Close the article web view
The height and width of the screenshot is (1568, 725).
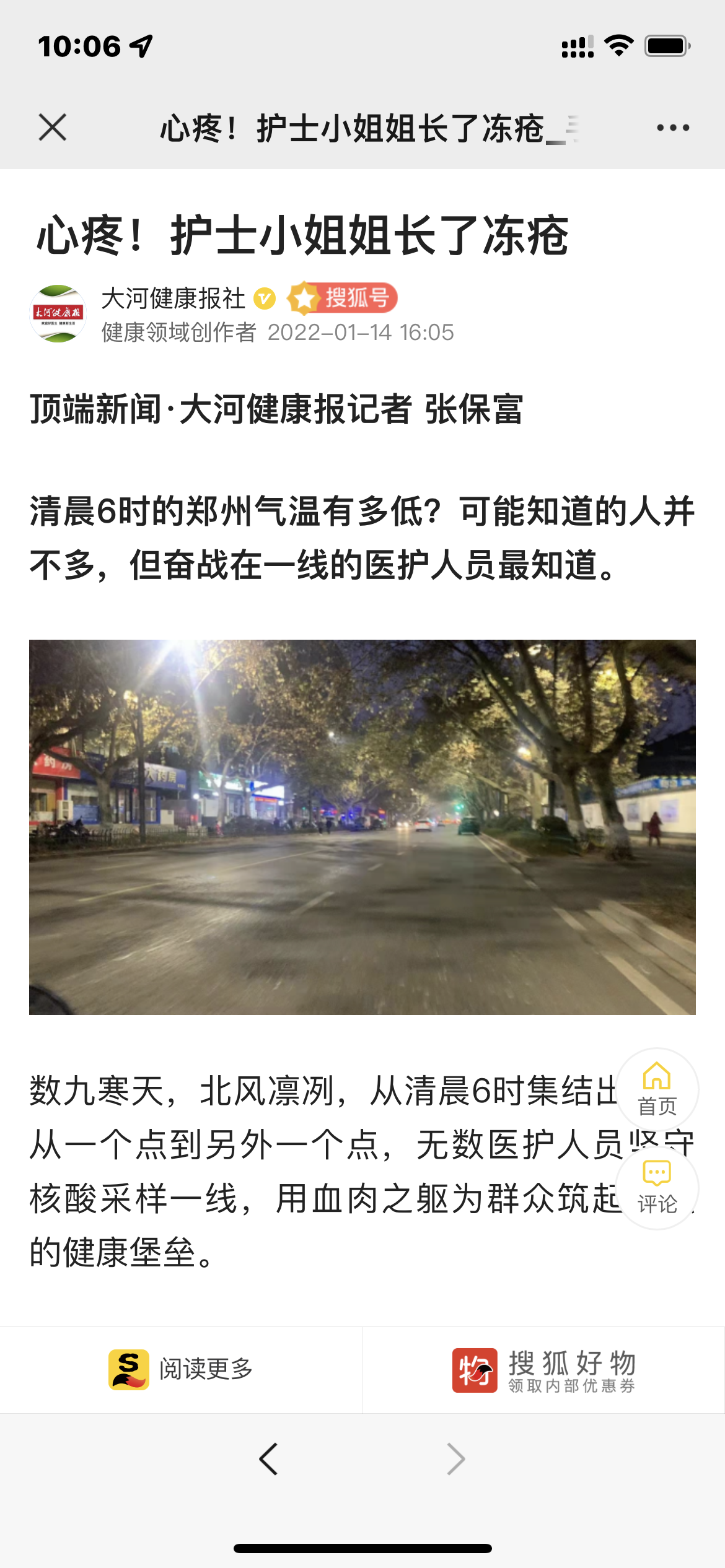coord(53,128)
